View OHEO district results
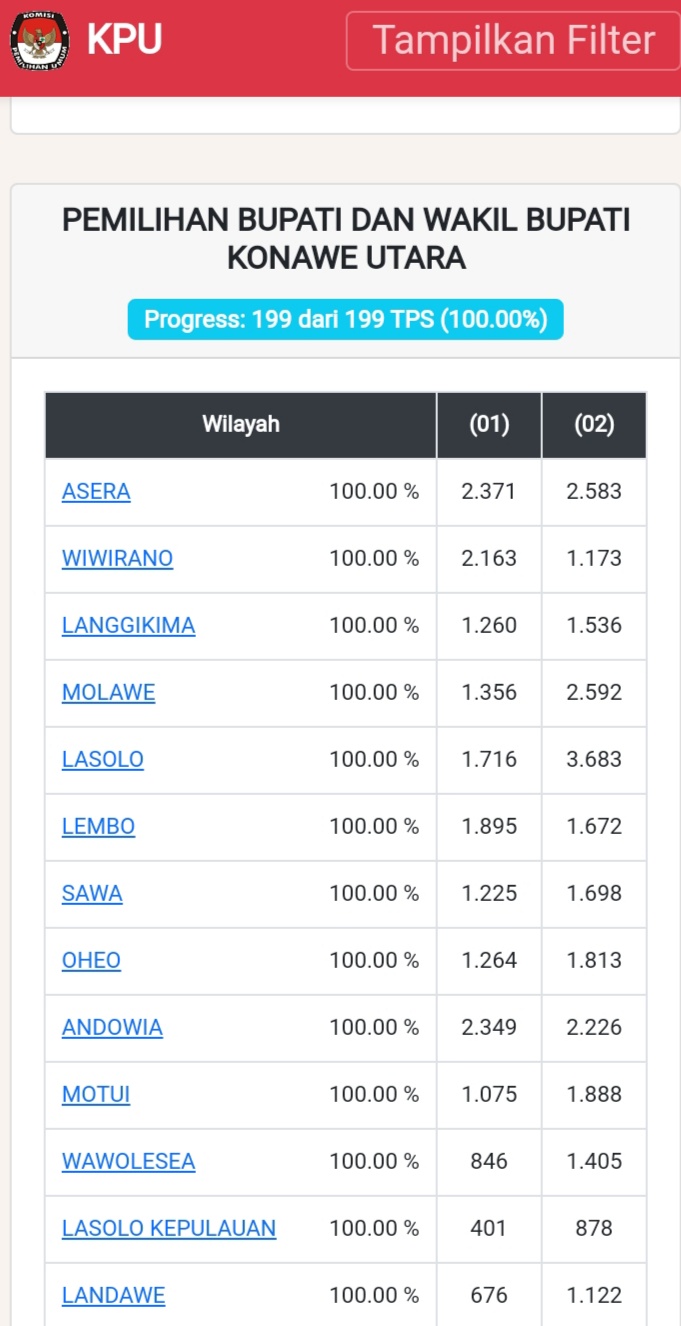Viewport: 681px width, 1326px height. (x=91, y=960)
